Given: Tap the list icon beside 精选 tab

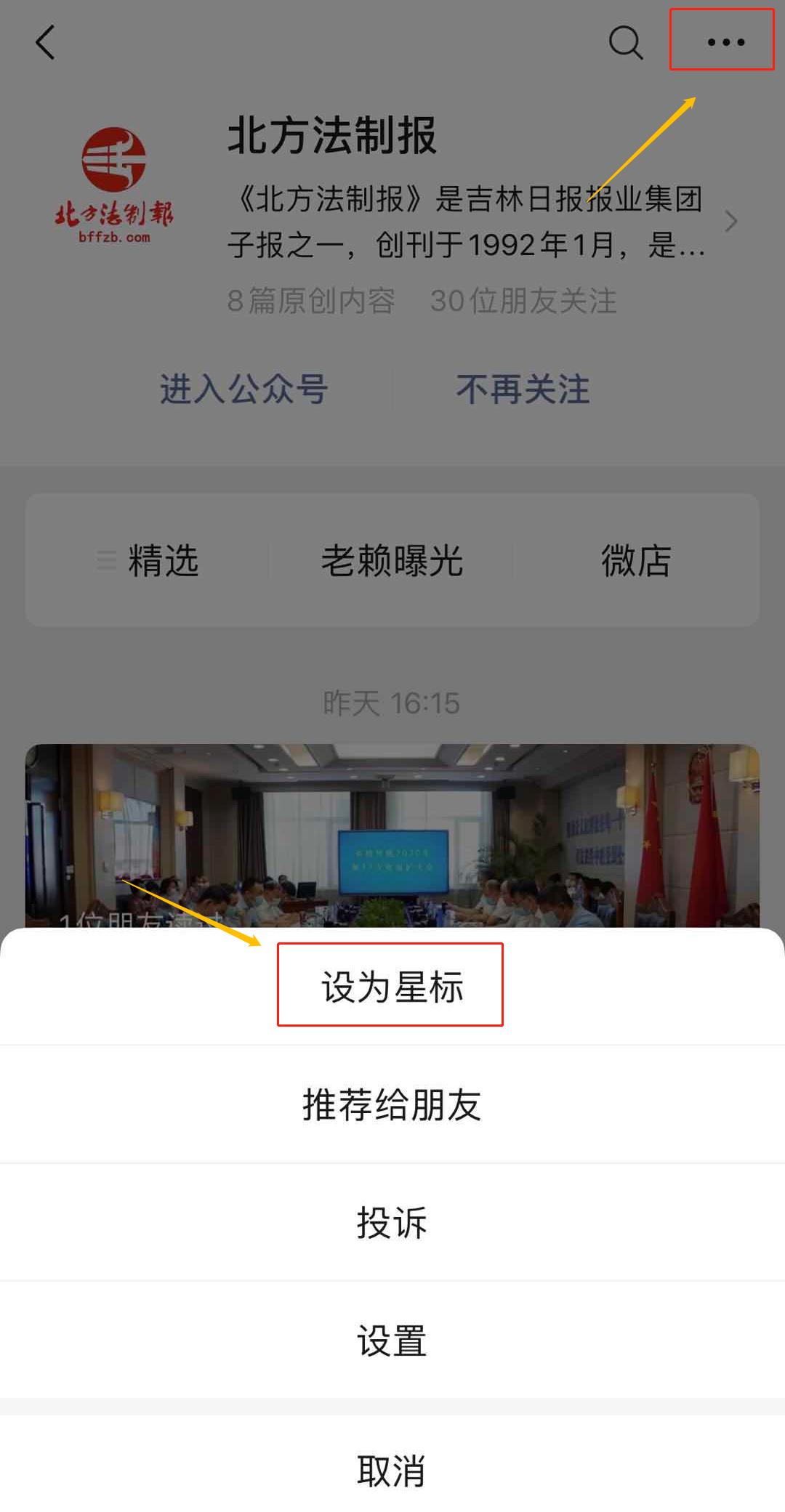Looking at the screenshot, I should (104, 561).
